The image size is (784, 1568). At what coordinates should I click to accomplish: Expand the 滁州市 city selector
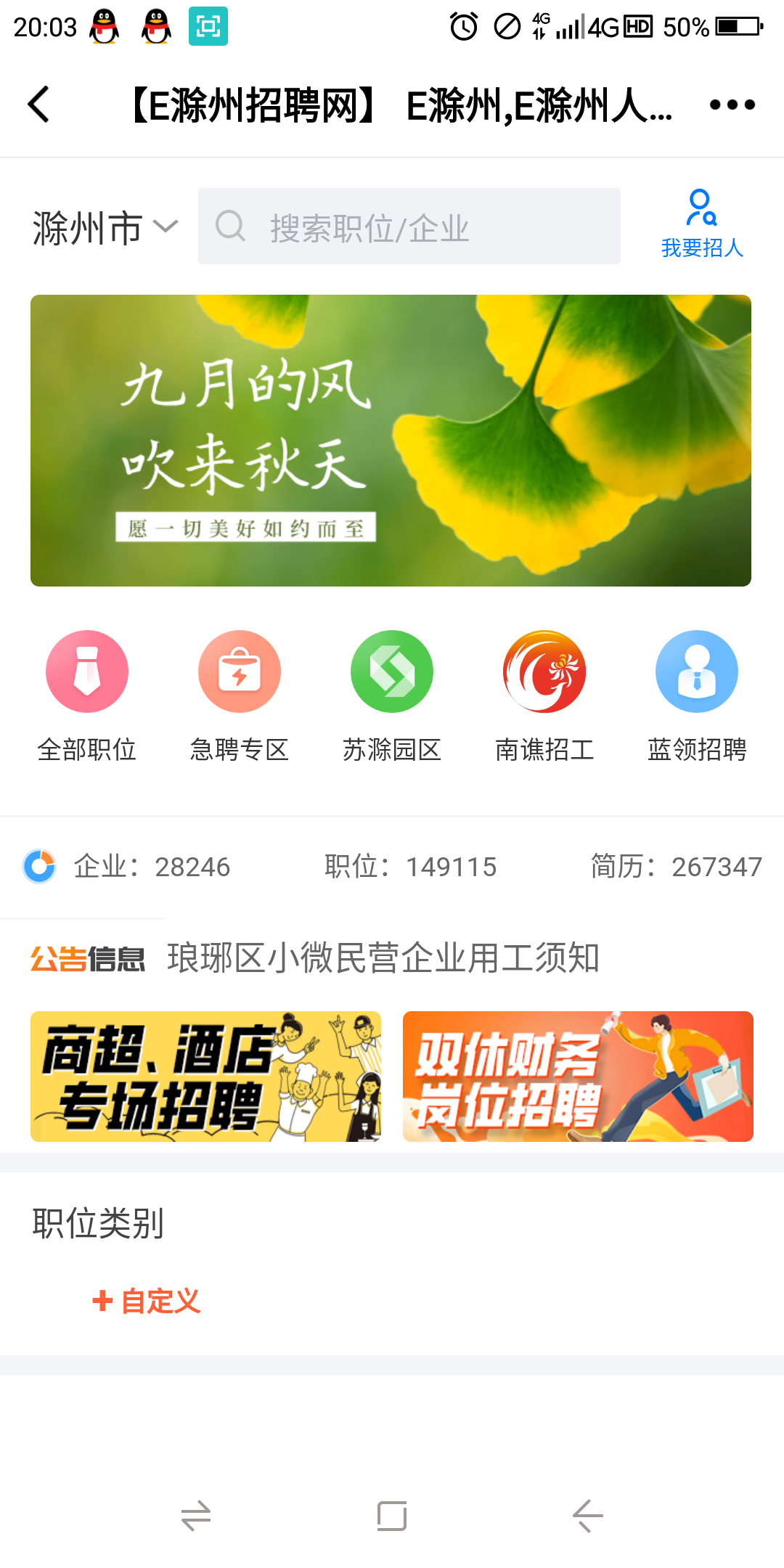coord(105,228)
